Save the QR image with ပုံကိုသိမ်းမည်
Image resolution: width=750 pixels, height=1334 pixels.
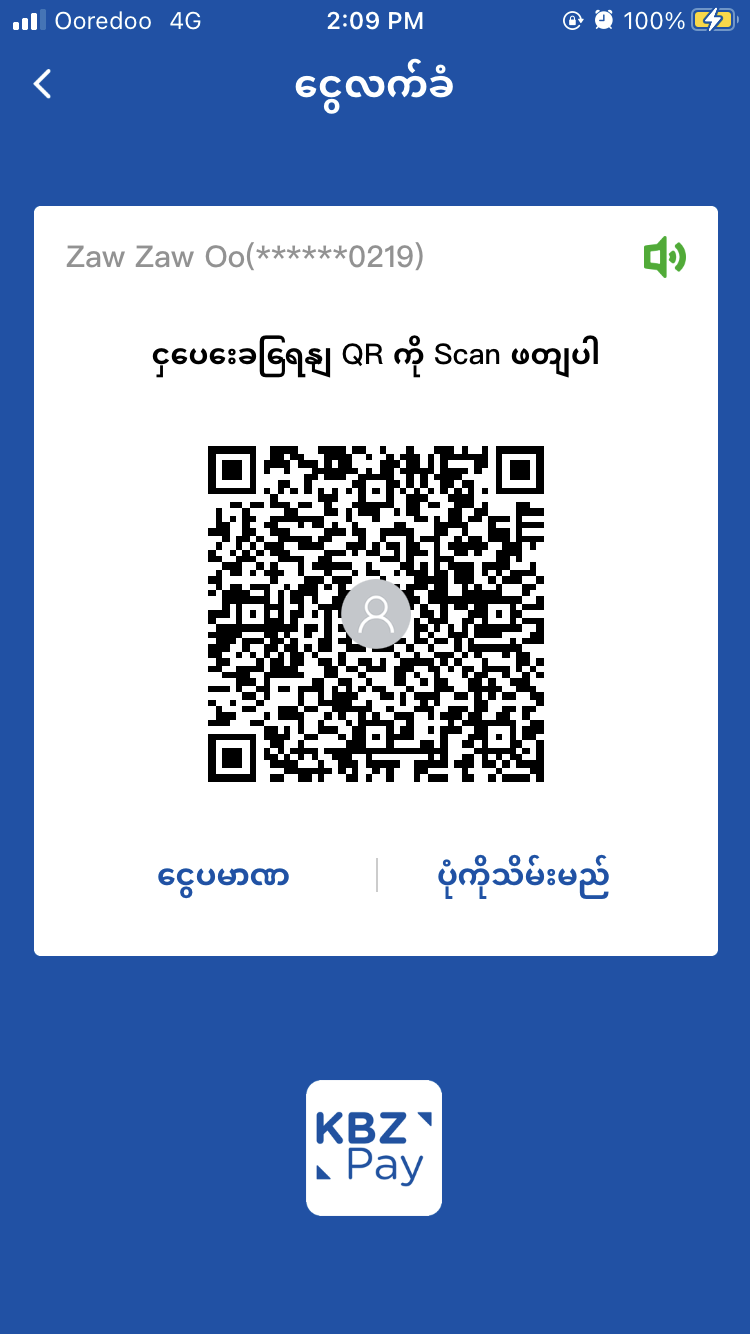pyautogui.click(x=523, y=876)
